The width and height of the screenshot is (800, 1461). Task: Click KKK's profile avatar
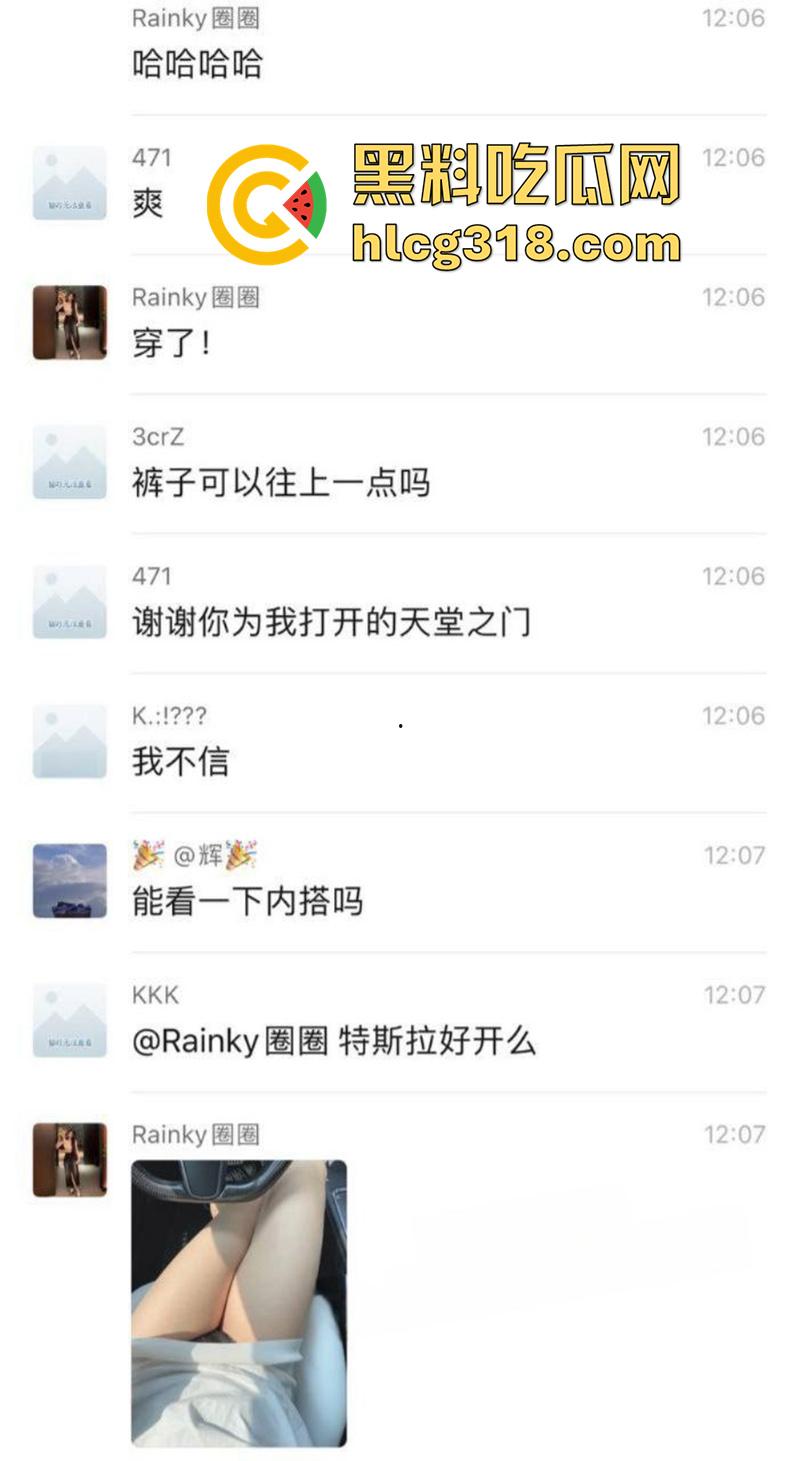(x=68, y=1018)
